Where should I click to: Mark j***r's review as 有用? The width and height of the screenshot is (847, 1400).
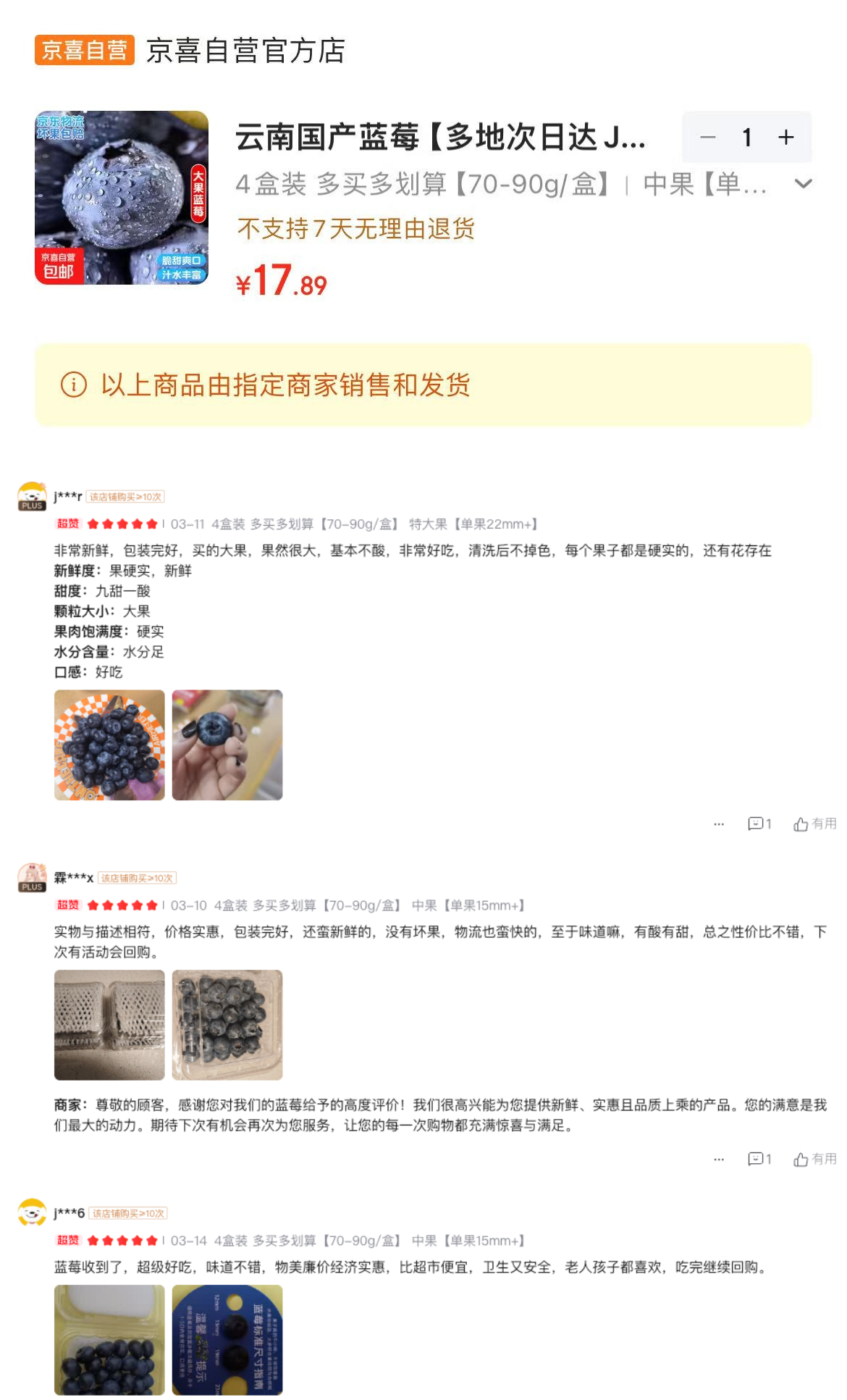point(814,823)
